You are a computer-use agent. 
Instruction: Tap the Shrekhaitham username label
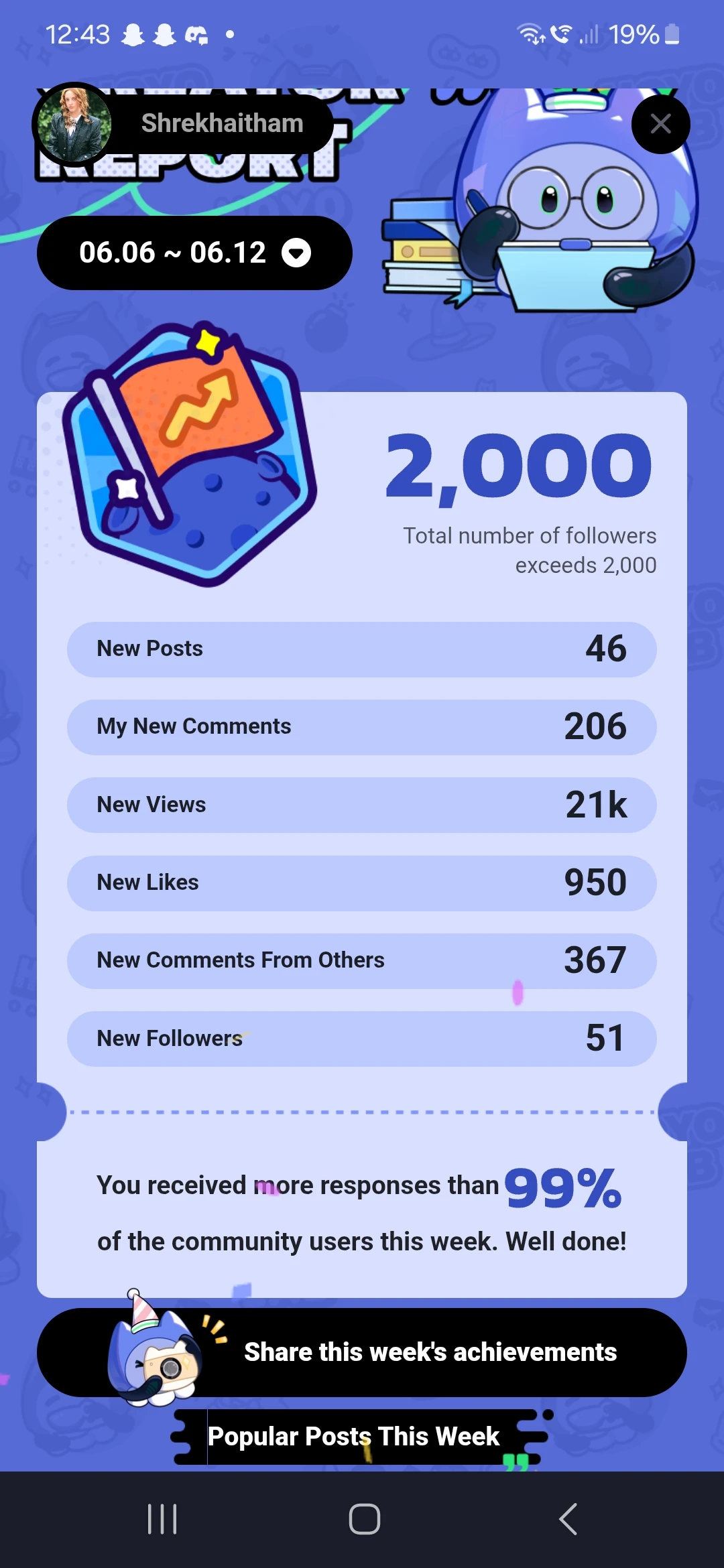point(221,123)
